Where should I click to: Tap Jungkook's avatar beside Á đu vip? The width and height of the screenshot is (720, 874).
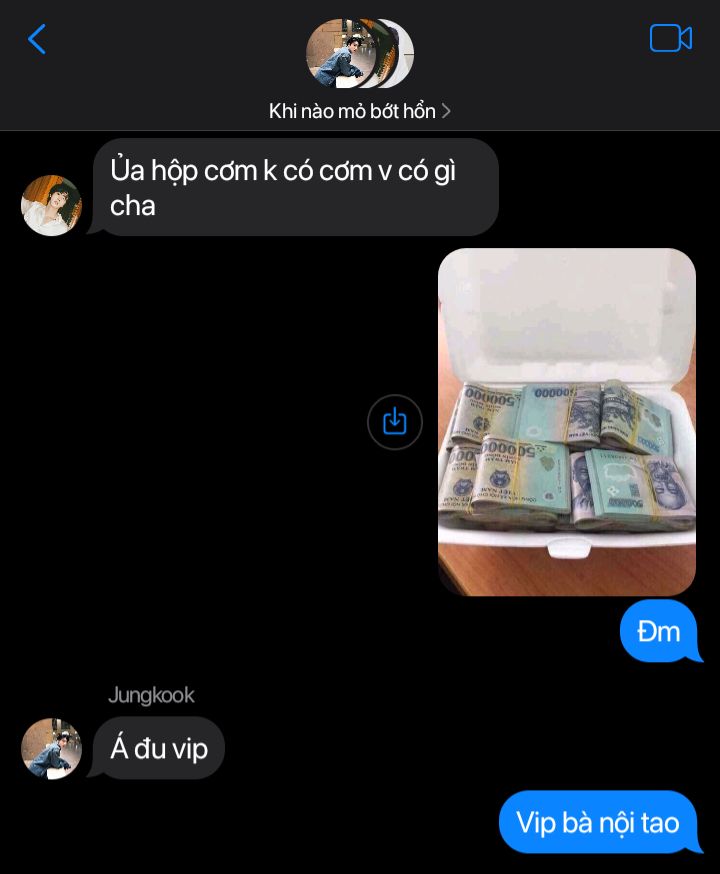point(51,748)
